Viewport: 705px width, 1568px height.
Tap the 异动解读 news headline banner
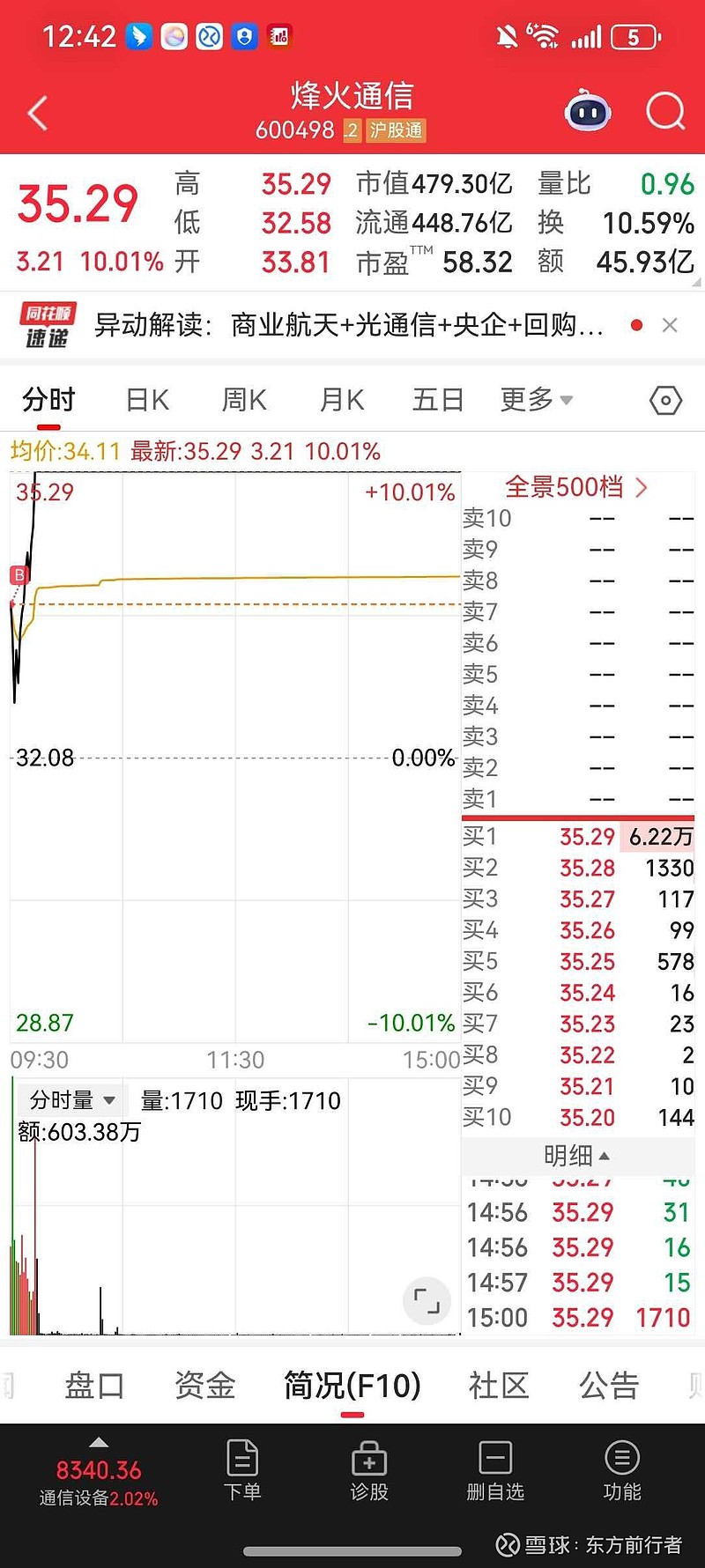tap(352, 325)
